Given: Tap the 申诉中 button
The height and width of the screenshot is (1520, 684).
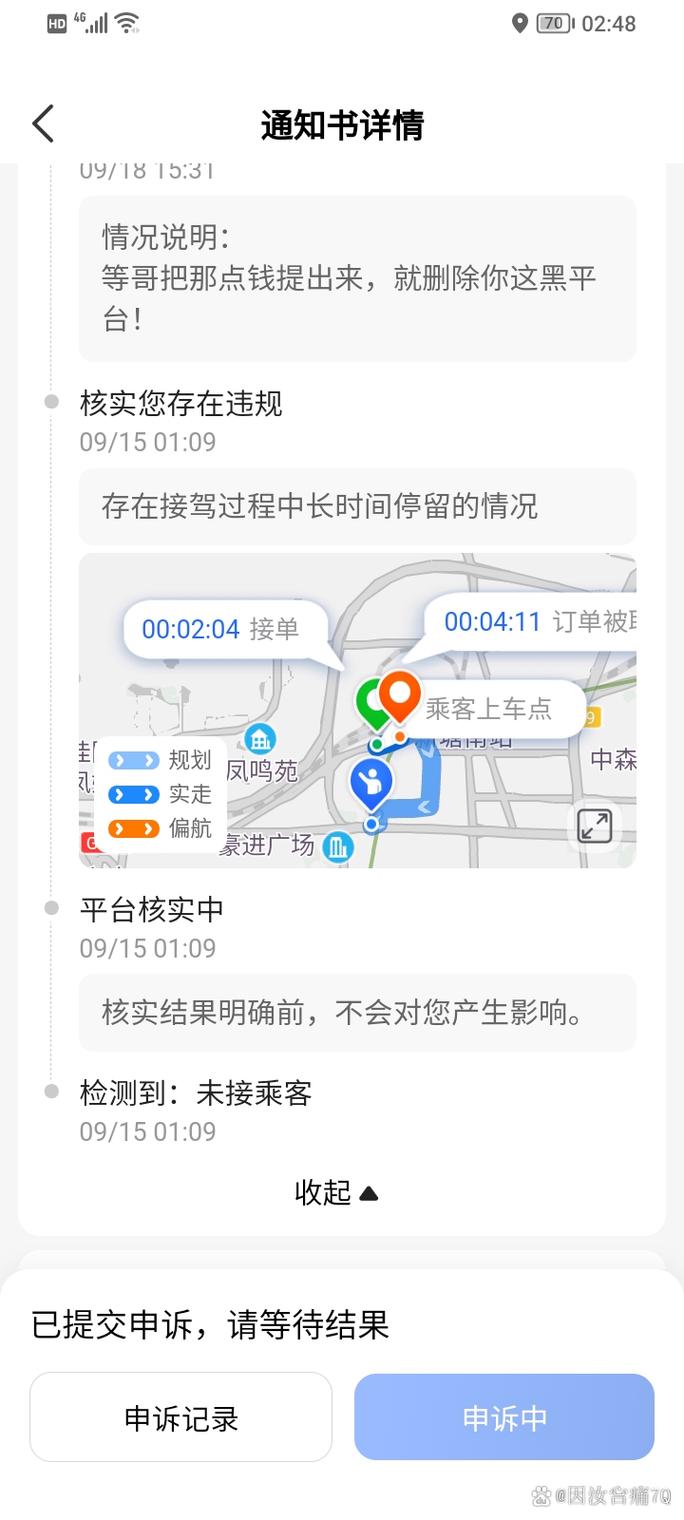Looking at the screenshot, I should [504, 1417].
